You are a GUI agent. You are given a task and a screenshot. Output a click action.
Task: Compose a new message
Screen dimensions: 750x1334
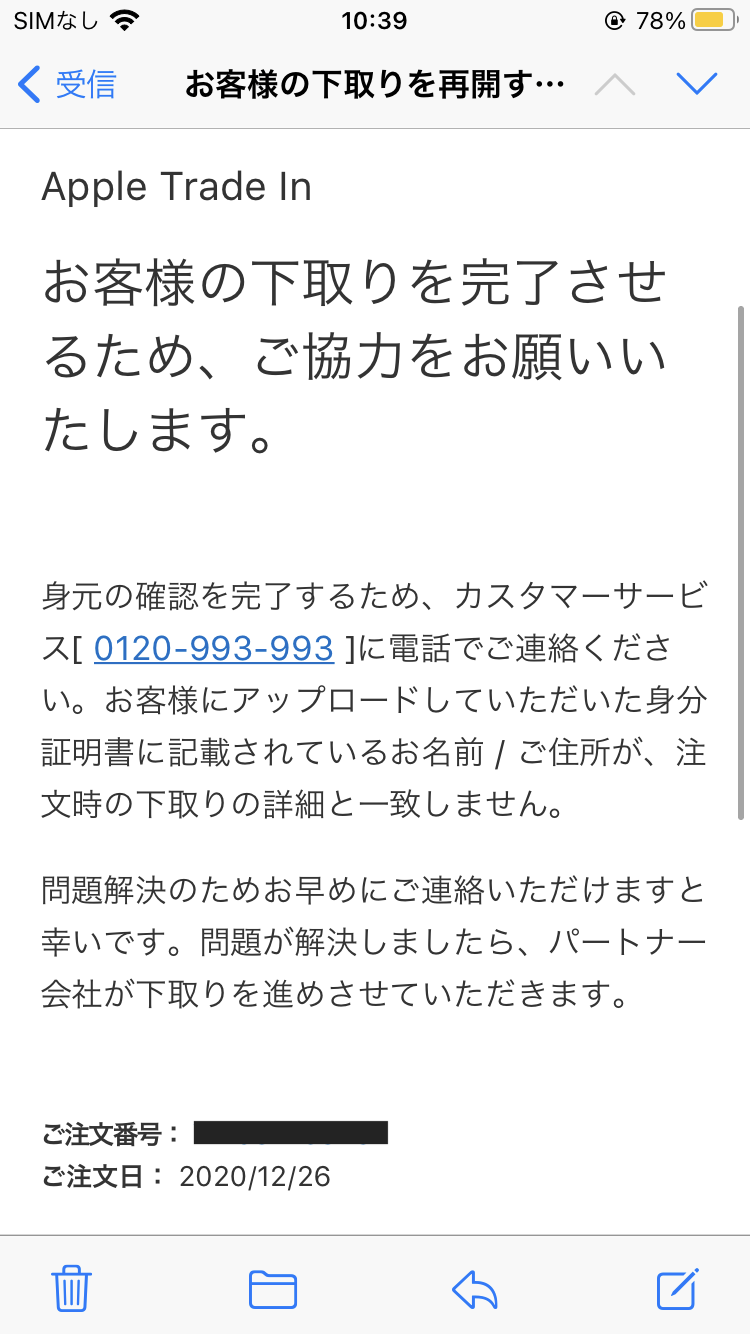(677, 1288)
